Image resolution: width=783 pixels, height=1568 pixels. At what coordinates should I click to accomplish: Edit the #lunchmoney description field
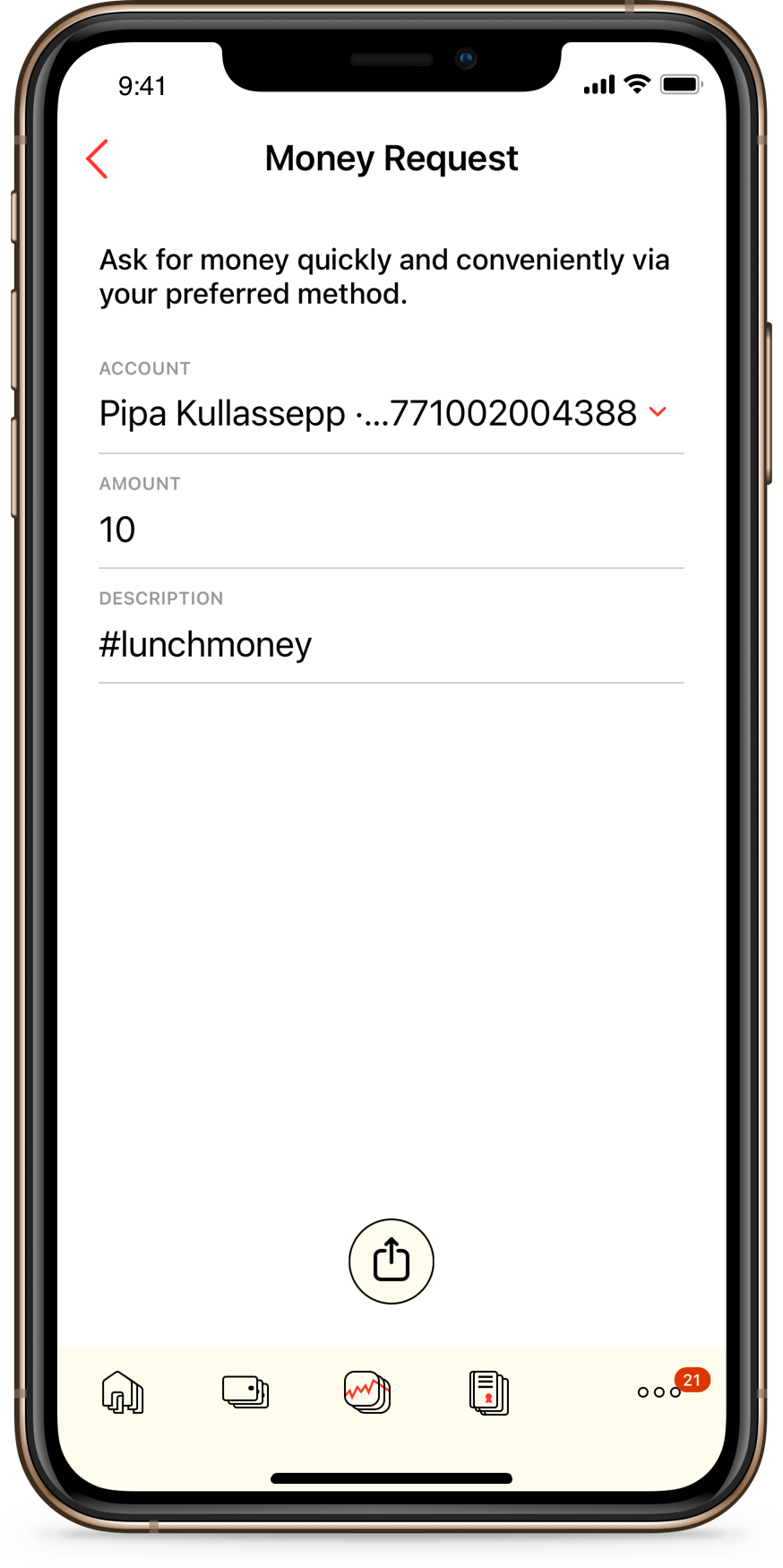click(x=390, y=644)
